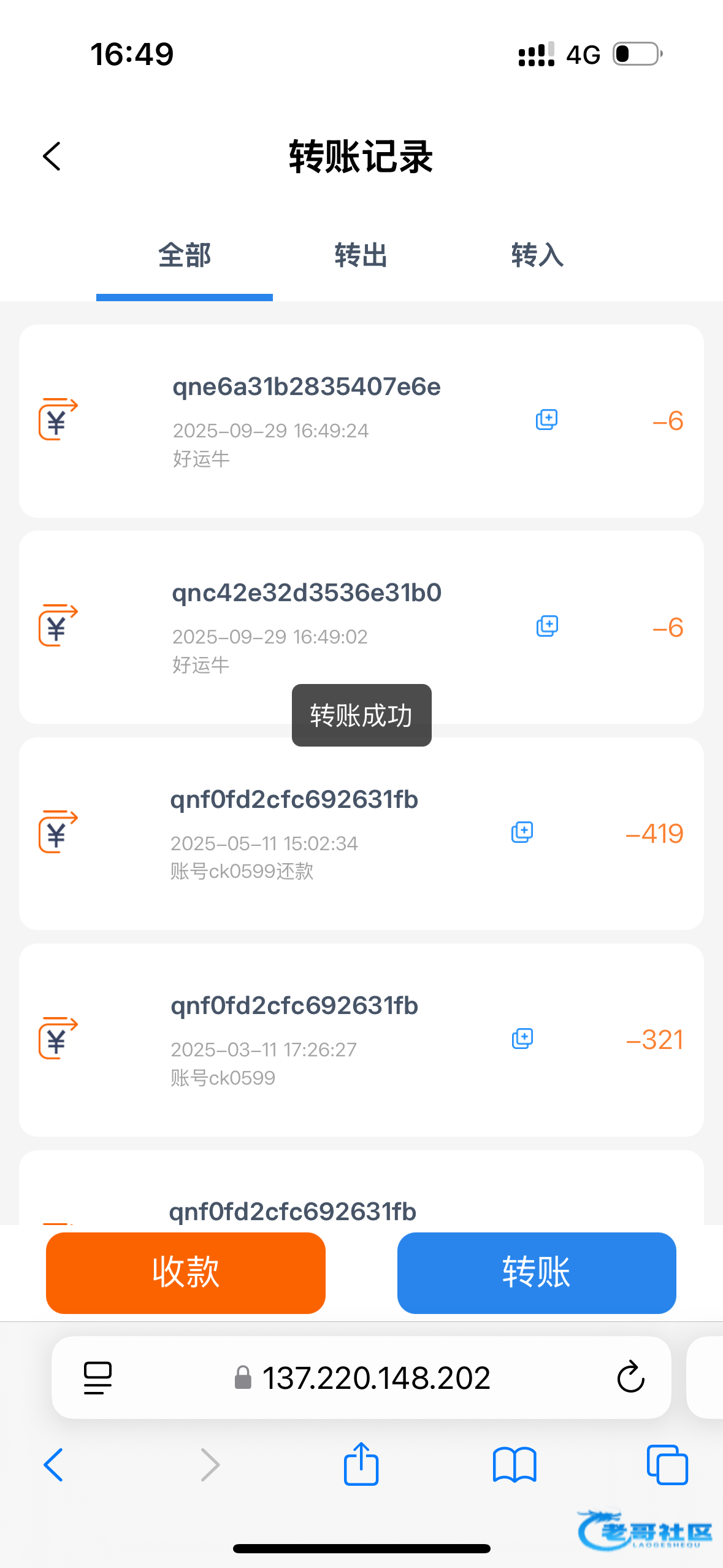This screenshot has width=723, height=1568.
Task: Tap the orange 收款 button
Action: click(185, 1272)
